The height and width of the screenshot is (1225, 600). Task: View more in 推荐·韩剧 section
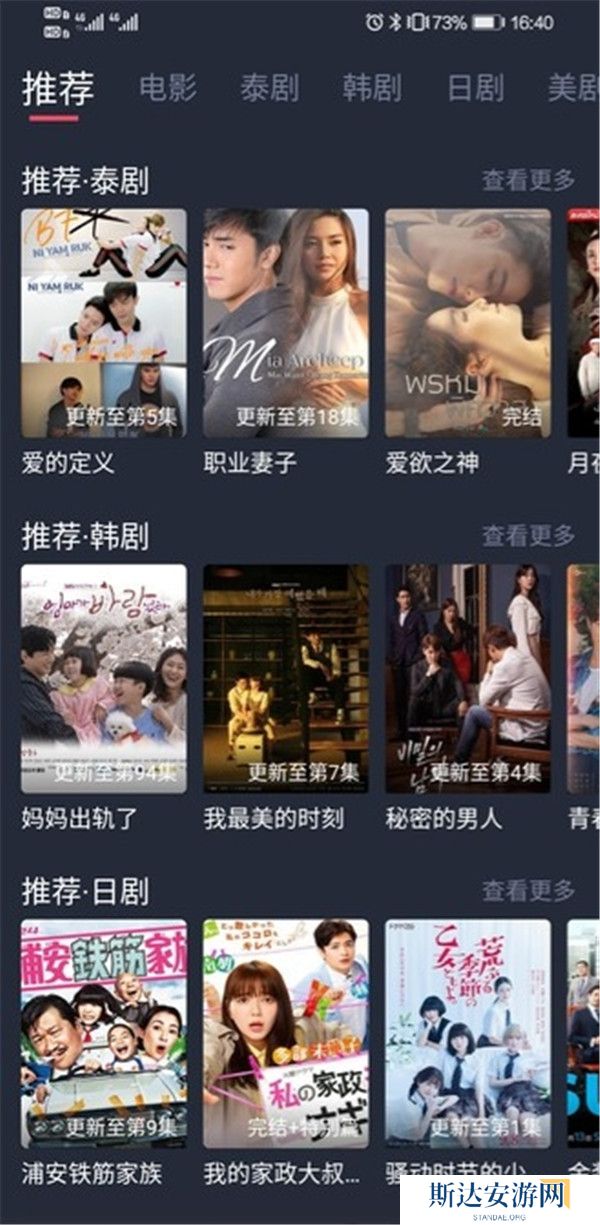528,536
